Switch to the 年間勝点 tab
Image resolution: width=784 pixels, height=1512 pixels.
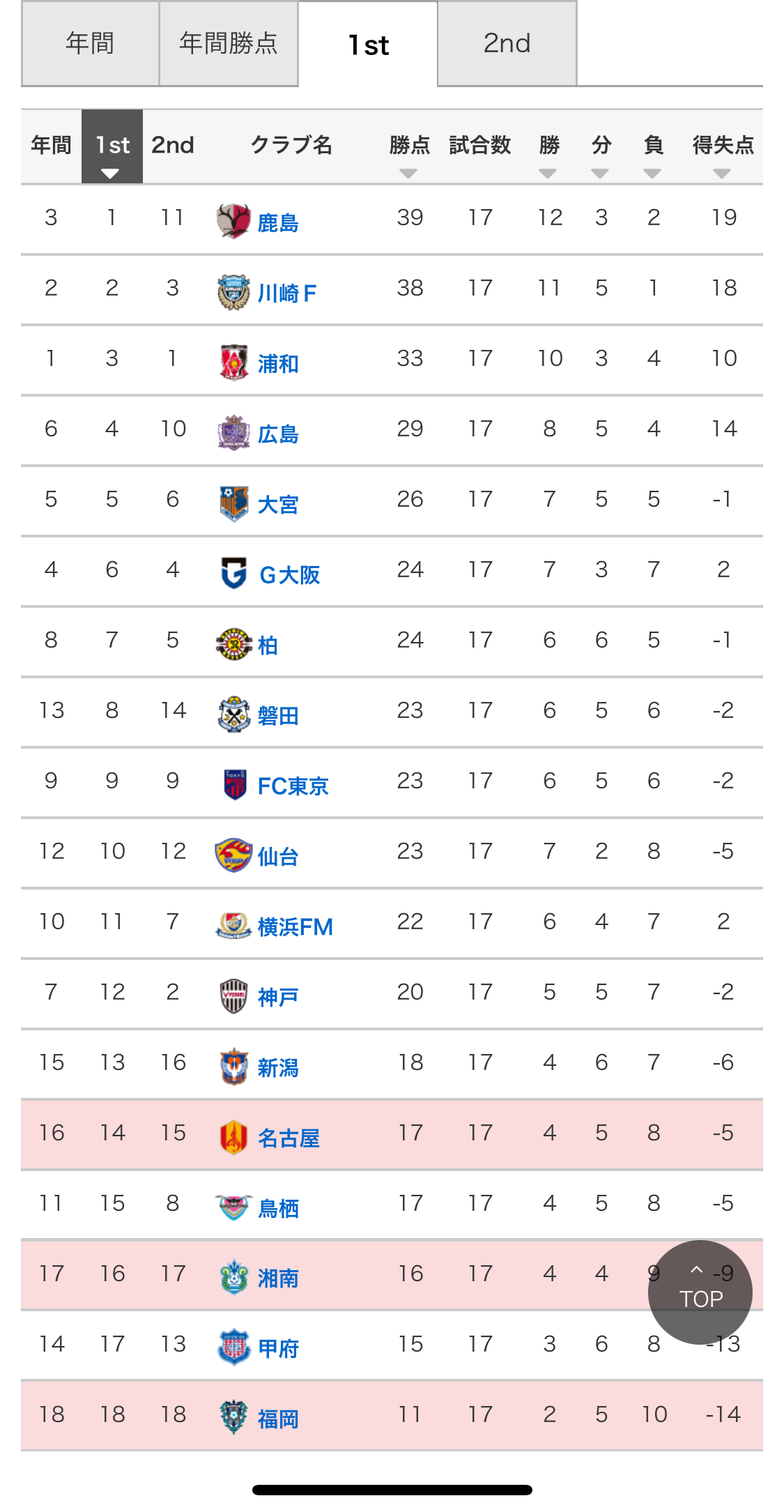(x=229, y=43)
